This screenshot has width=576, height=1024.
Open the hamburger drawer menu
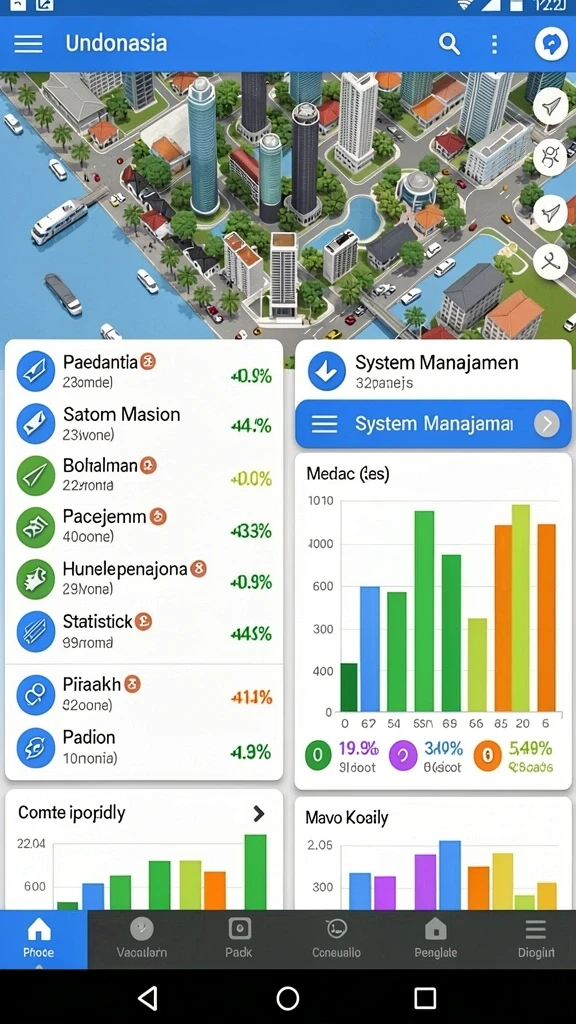[x=28, y=44]
